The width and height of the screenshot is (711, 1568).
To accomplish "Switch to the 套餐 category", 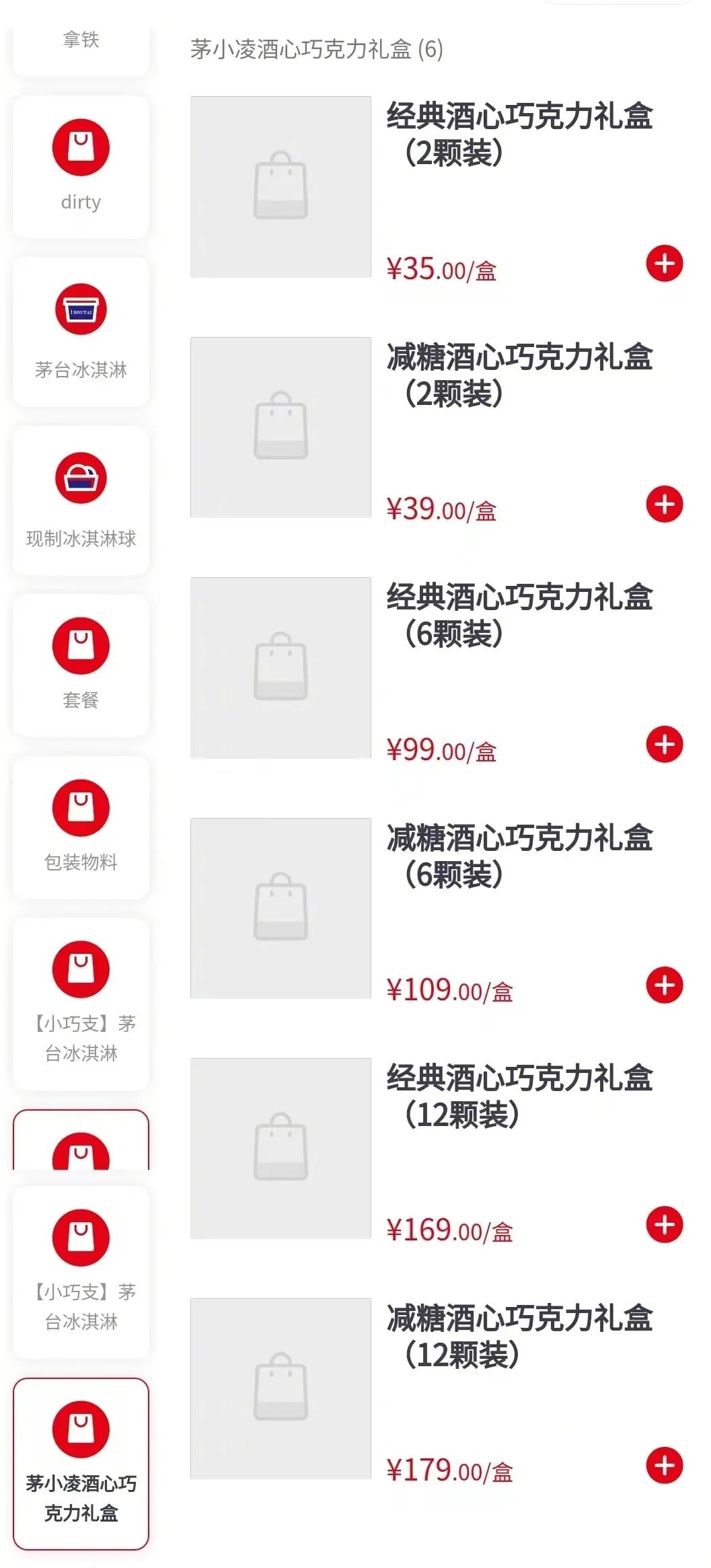I will tap(81, 665).
